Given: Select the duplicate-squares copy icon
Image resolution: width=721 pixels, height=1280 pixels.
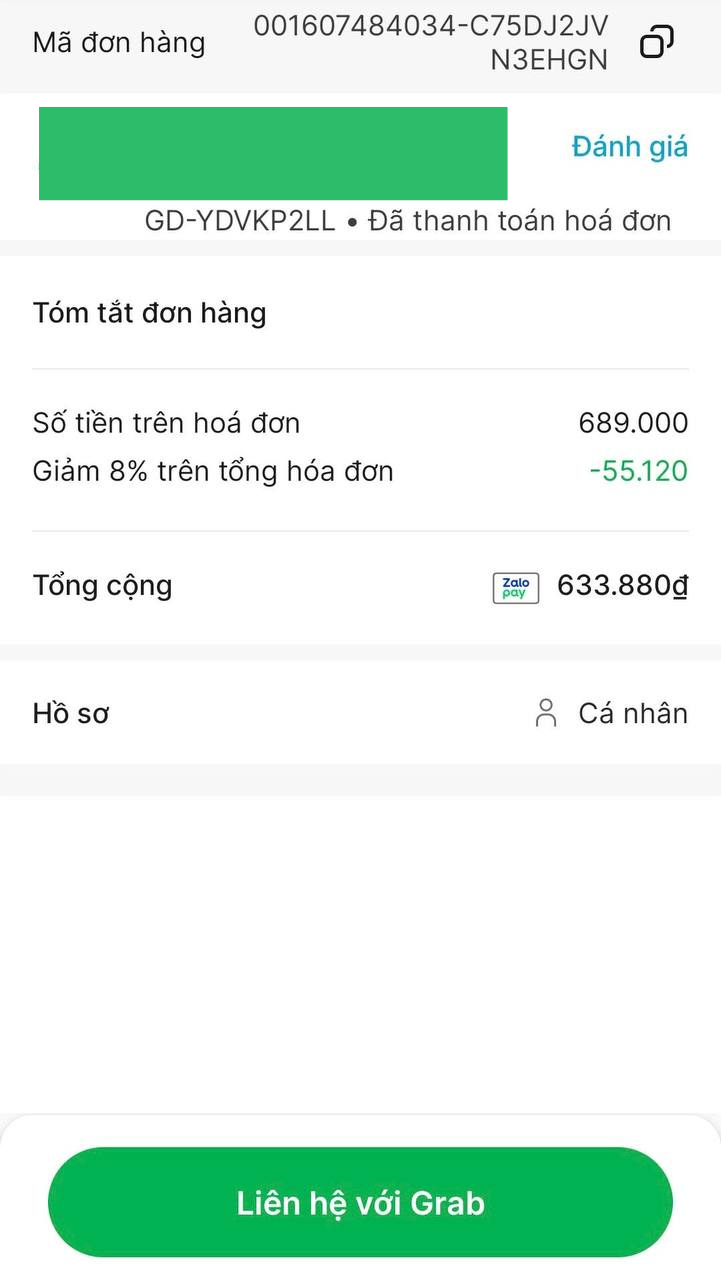Looking at the screenshot, I should (x=657, y=42).
